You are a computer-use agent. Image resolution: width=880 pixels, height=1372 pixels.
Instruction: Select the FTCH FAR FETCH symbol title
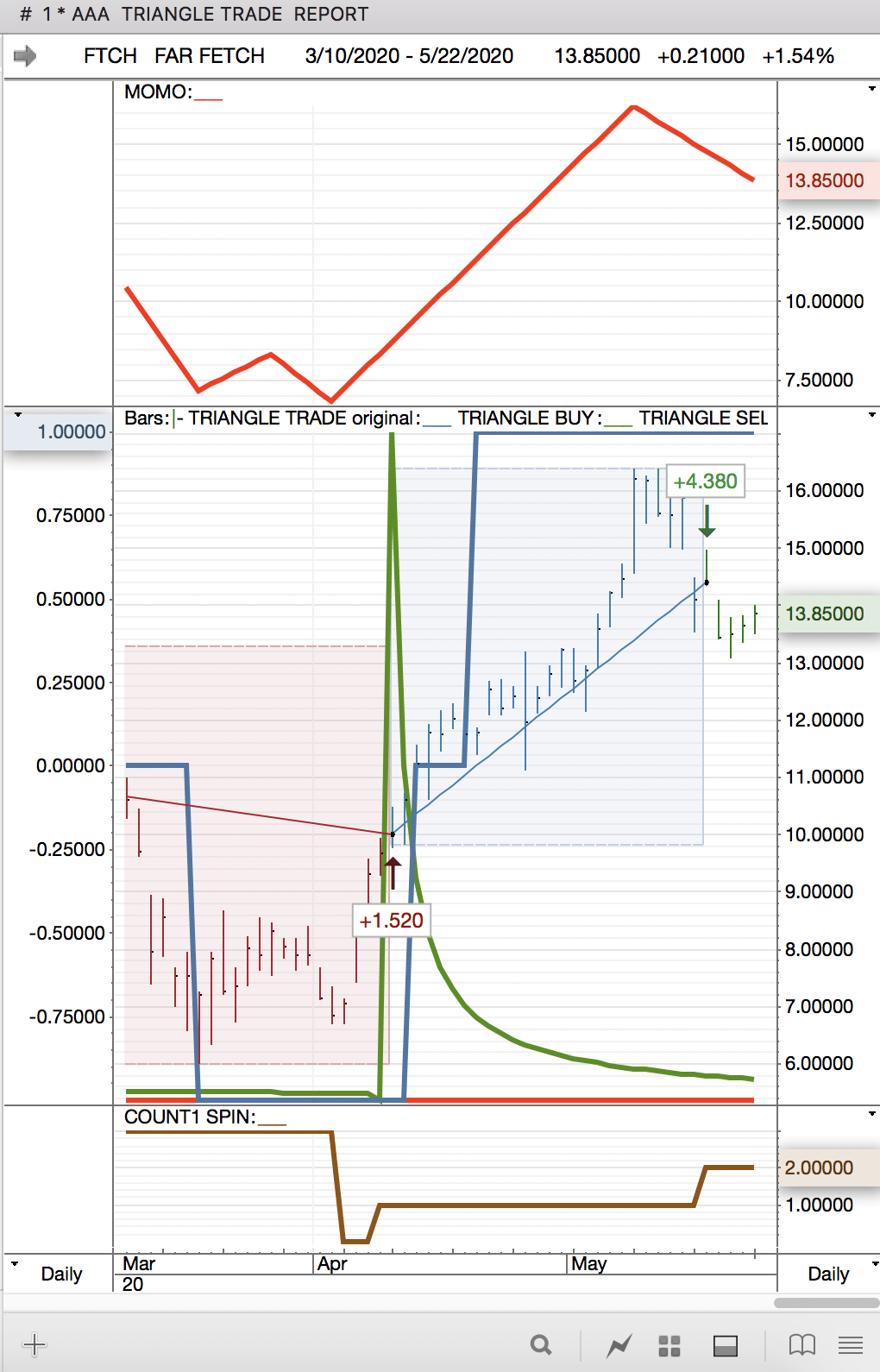[173, 56]
